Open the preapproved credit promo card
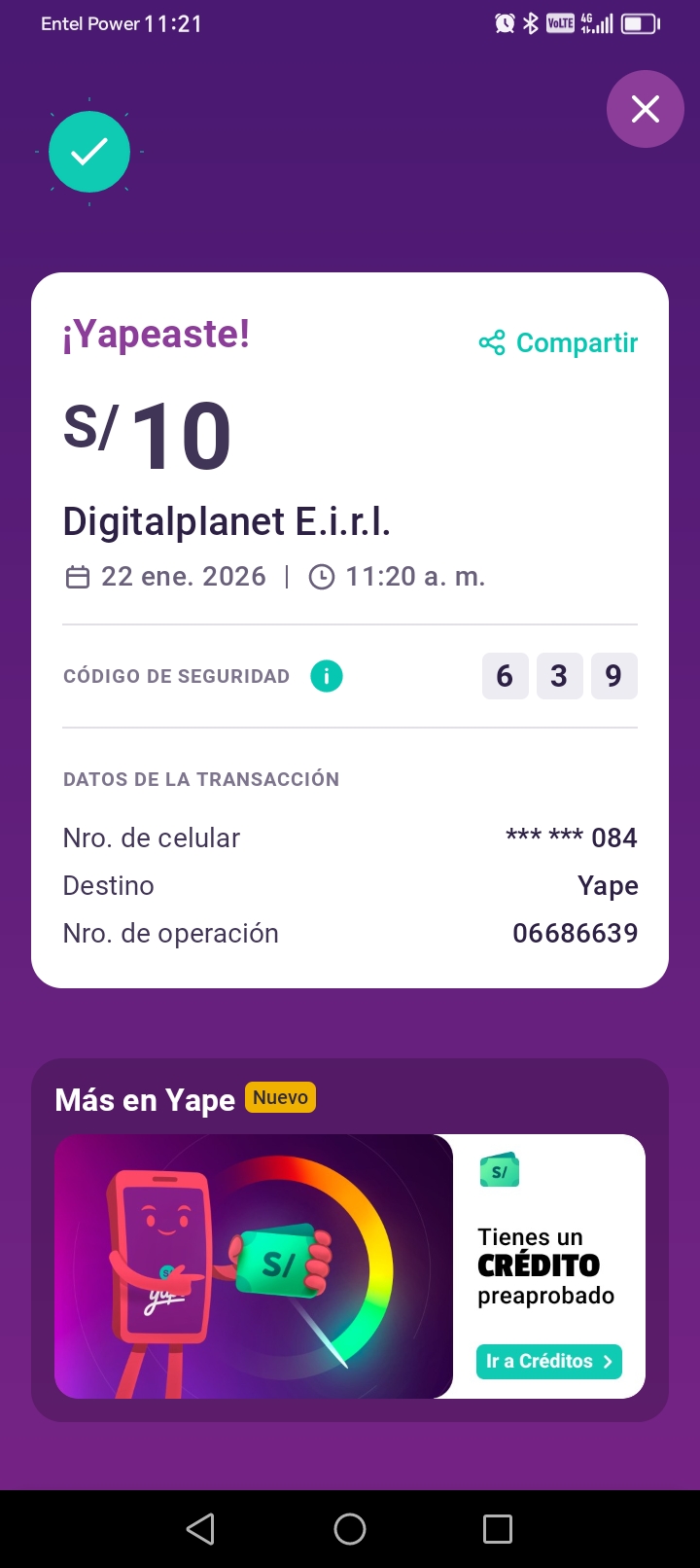Viewport: 700px width, 1568px height. [x=255, y=1265]
